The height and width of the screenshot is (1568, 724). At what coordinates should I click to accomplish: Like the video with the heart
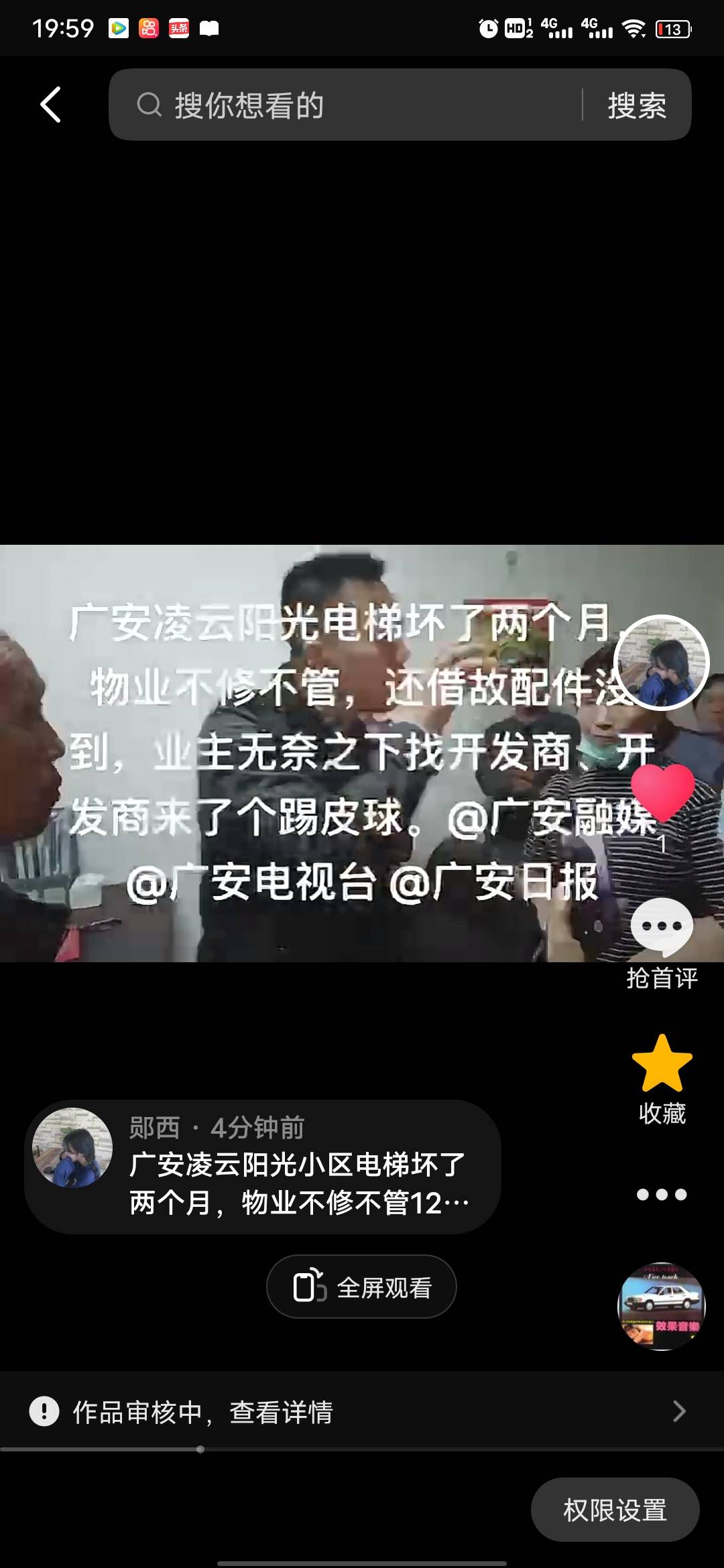[662, 793]
